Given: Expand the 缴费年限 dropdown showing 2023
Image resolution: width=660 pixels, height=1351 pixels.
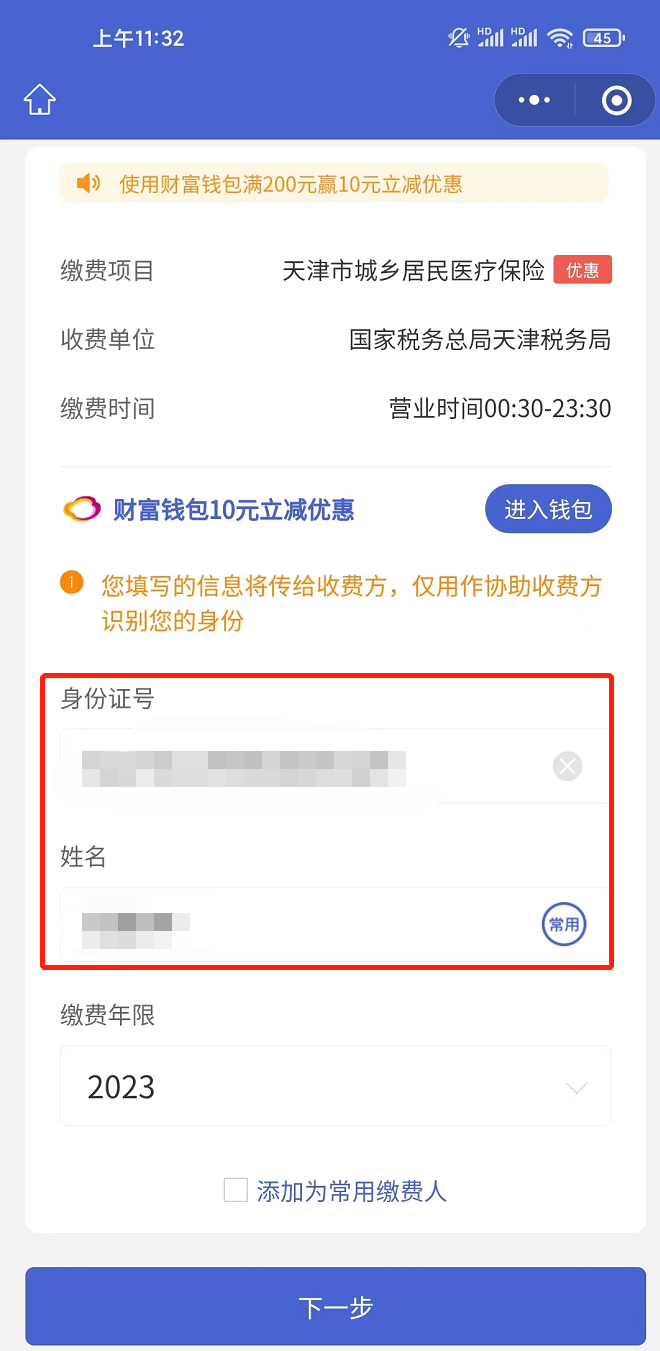Looking at the screenshot, I should [x=335, y=1086].
